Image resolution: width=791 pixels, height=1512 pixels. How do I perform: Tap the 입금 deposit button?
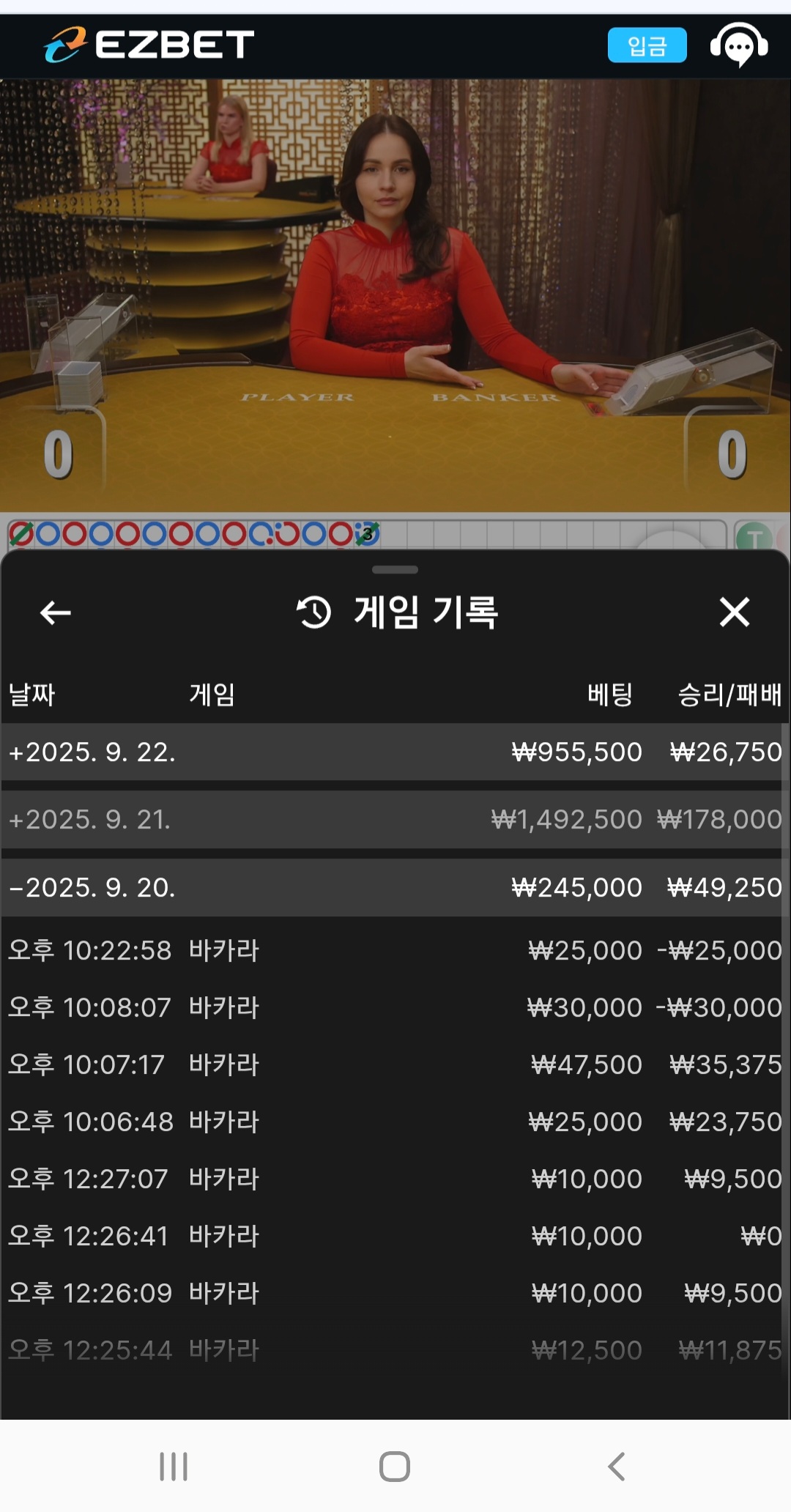pos(647,45)
